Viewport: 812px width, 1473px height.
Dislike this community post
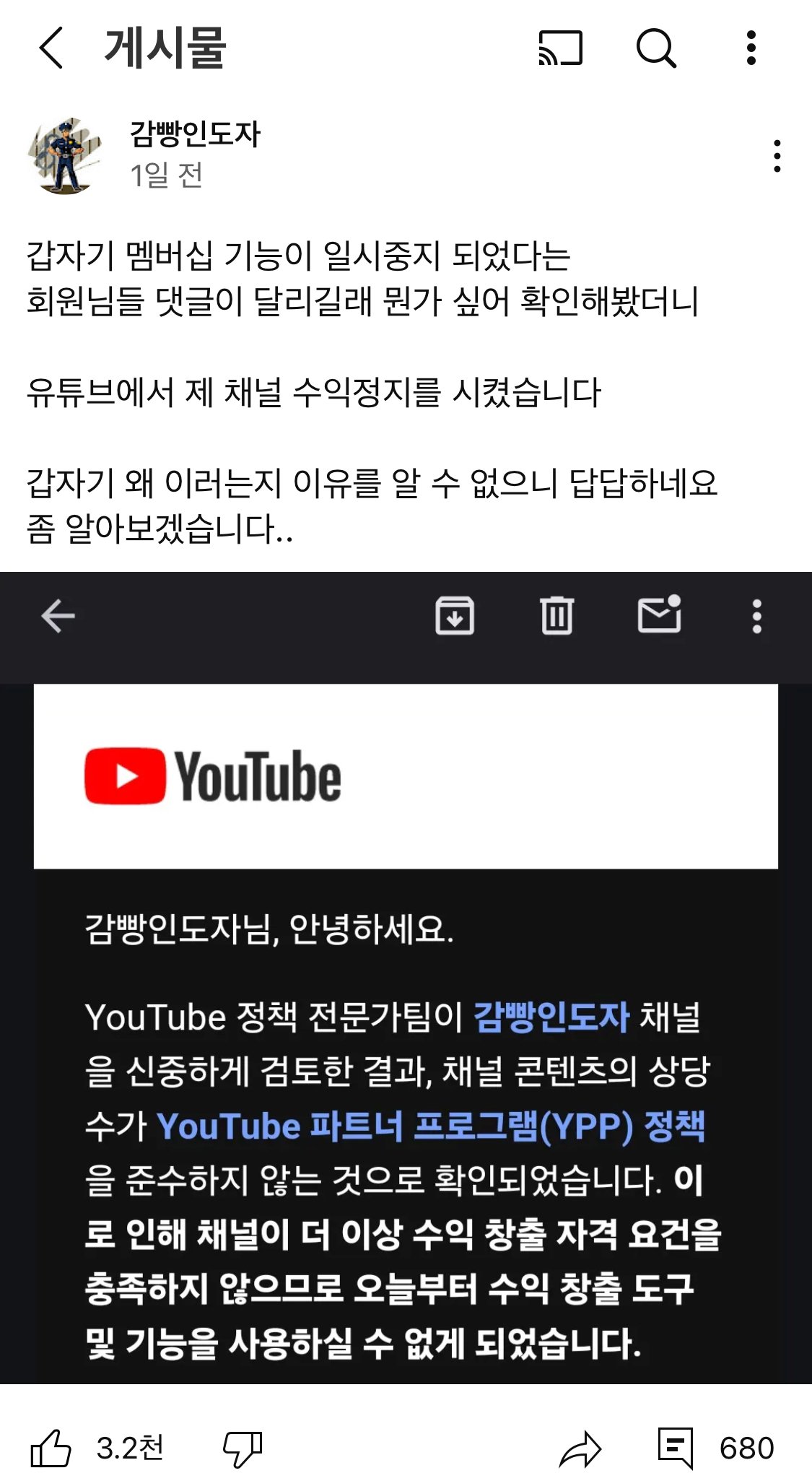pos(243,1448)
